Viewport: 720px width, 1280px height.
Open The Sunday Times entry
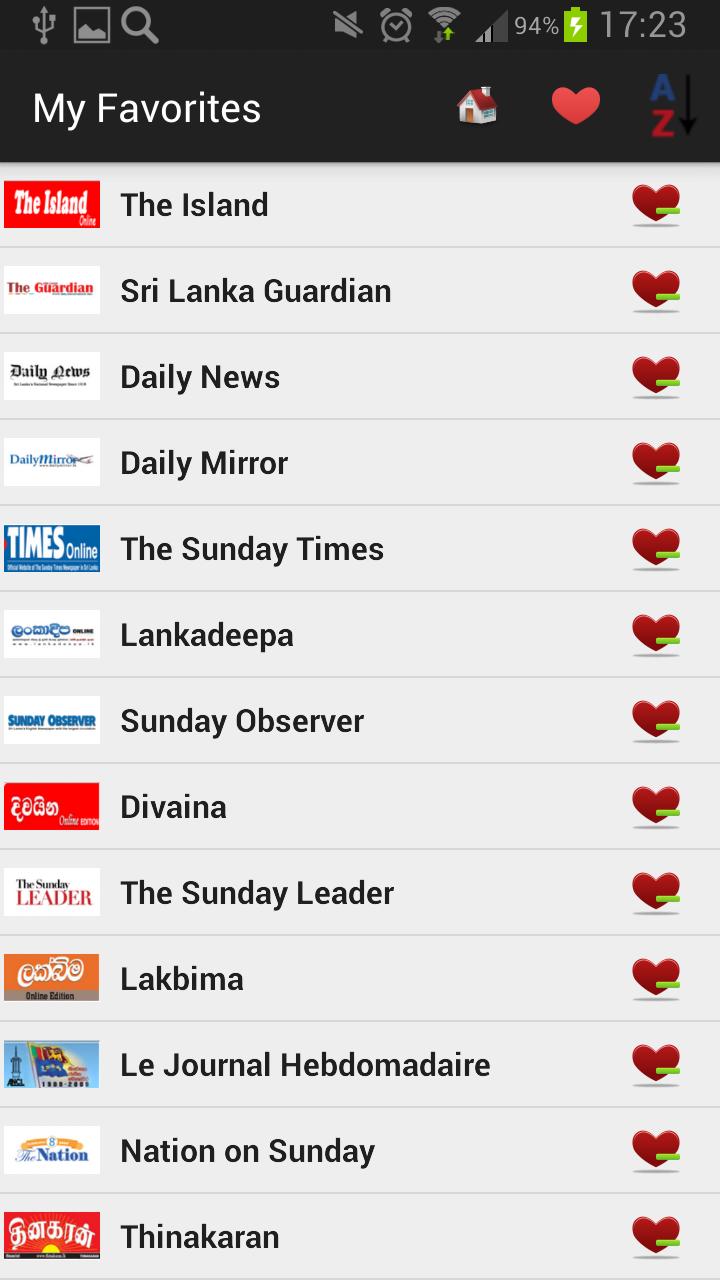pyautogui.click(x=253, y=548)
